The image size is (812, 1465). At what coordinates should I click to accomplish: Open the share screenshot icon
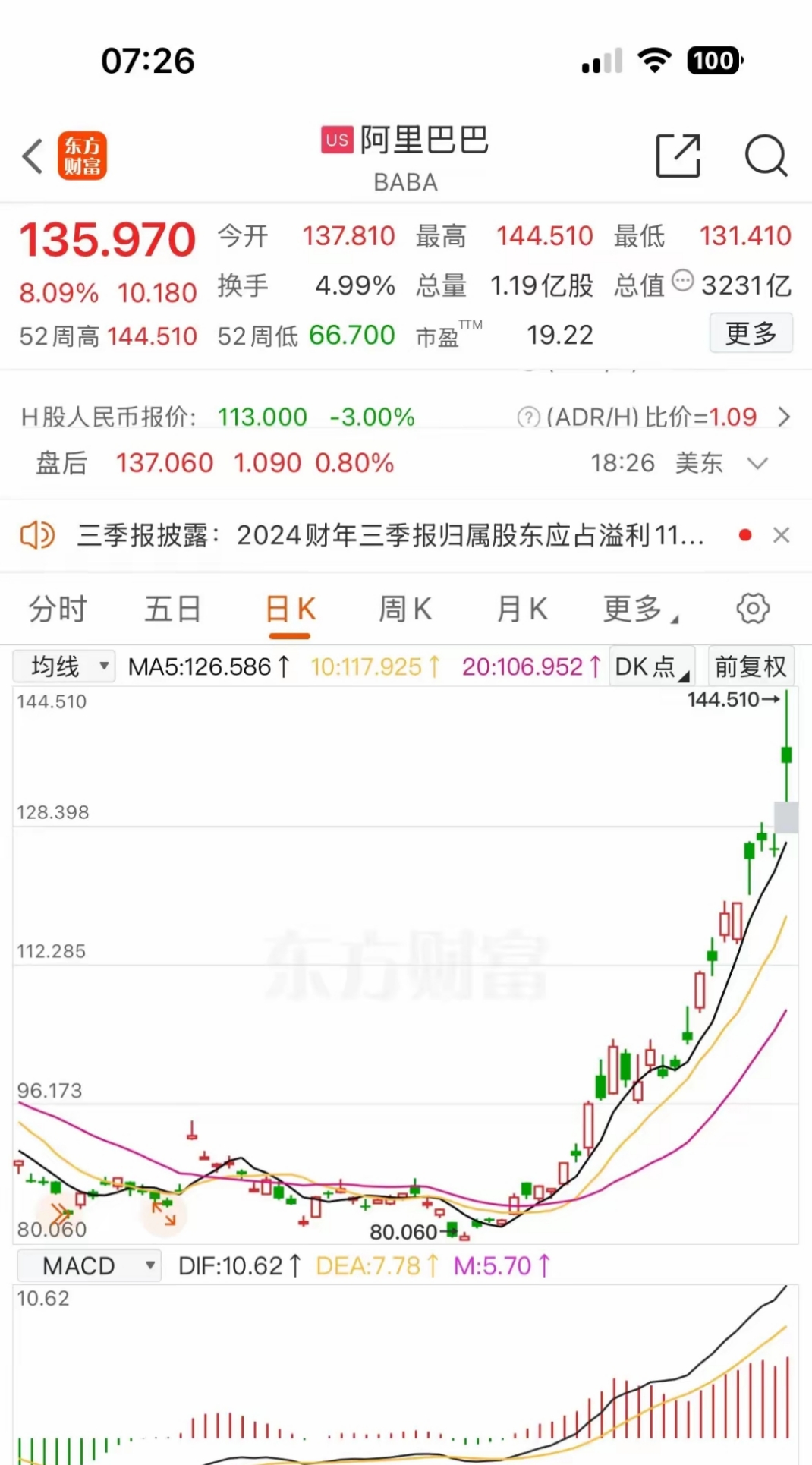[678, 156]
